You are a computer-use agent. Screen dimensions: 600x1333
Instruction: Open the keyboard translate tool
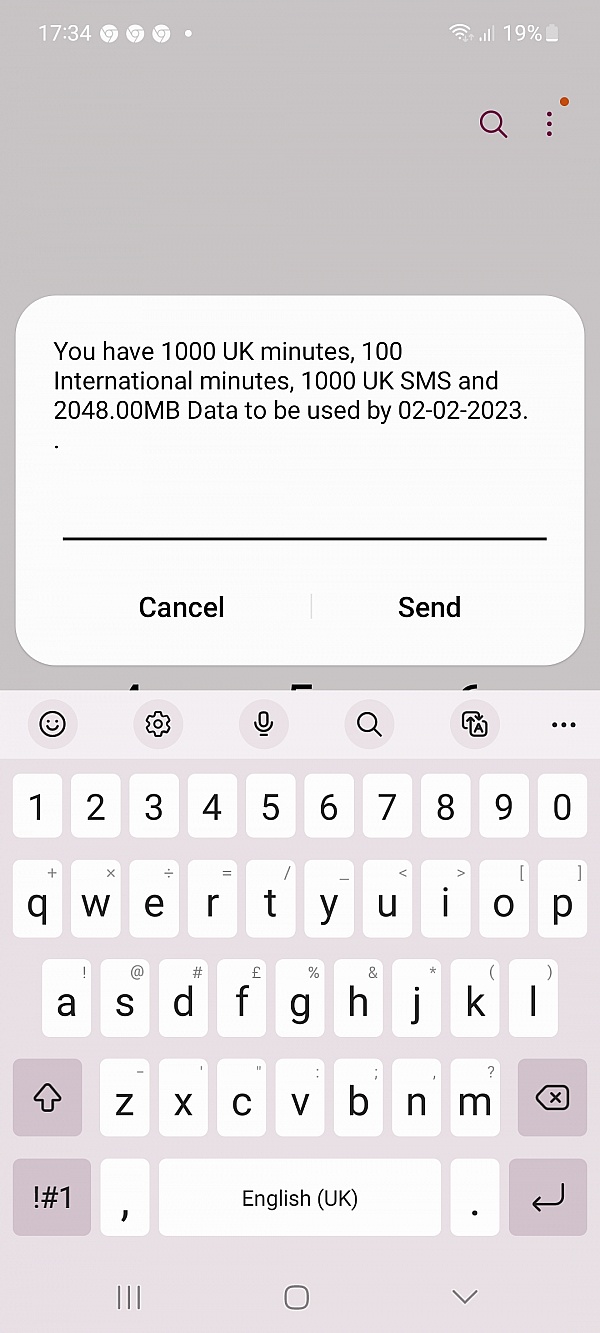[474, 724]
